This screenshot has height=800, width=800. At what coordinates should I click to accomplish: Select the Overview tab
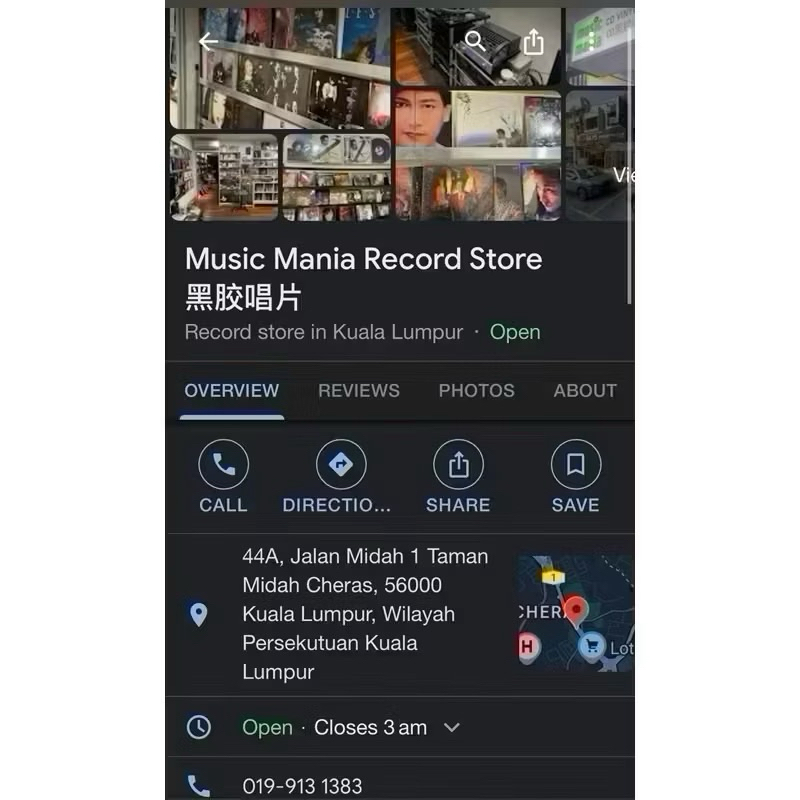[232, 391]
